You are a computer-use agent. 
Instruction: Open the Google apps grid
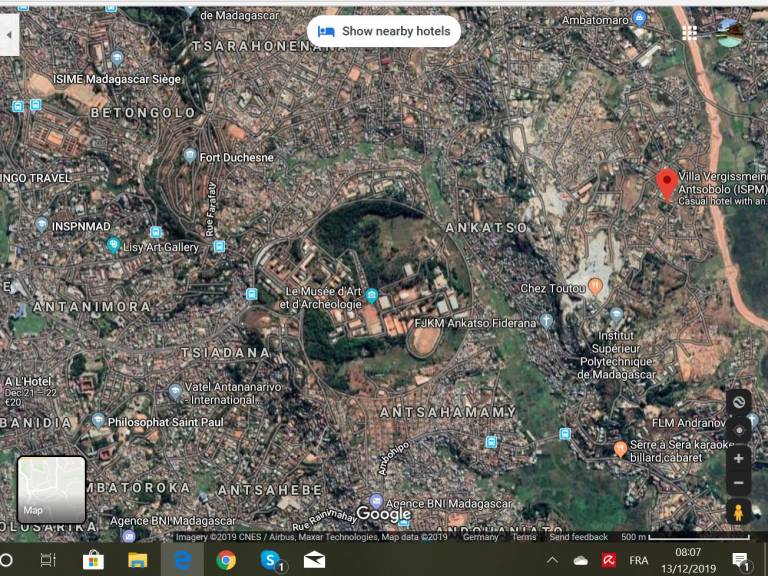tap(689, 33)
